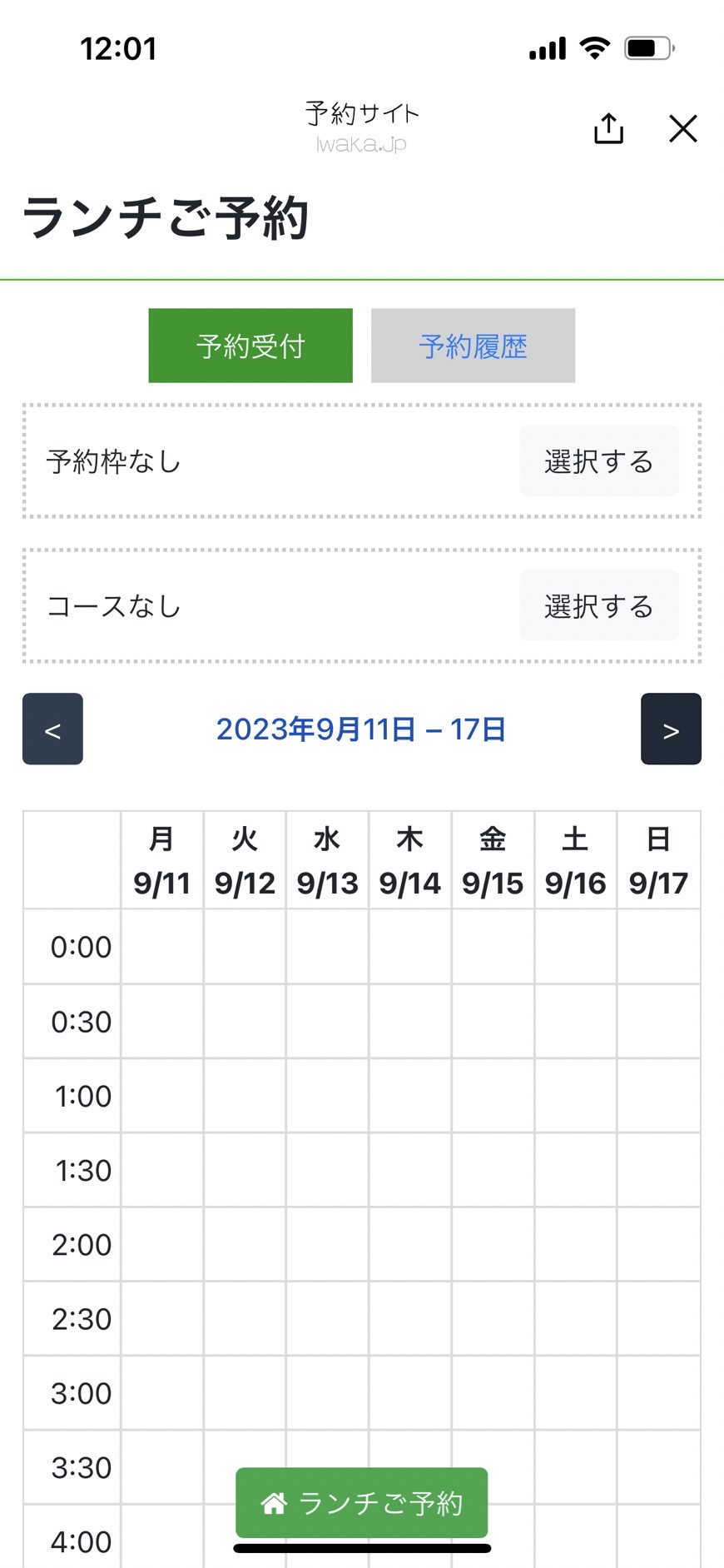Share the reservation site page

608,128
